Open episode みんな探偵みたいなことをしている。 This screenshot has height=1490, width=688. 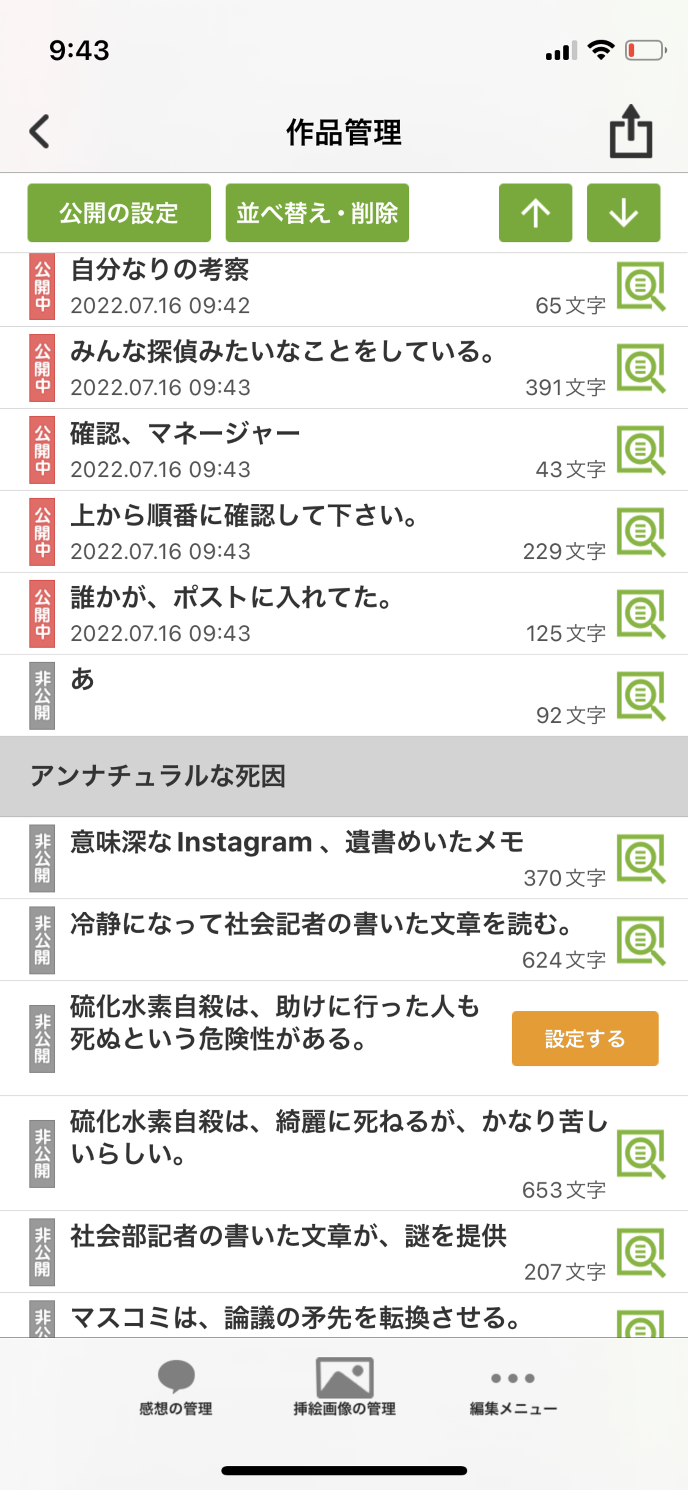299,352
